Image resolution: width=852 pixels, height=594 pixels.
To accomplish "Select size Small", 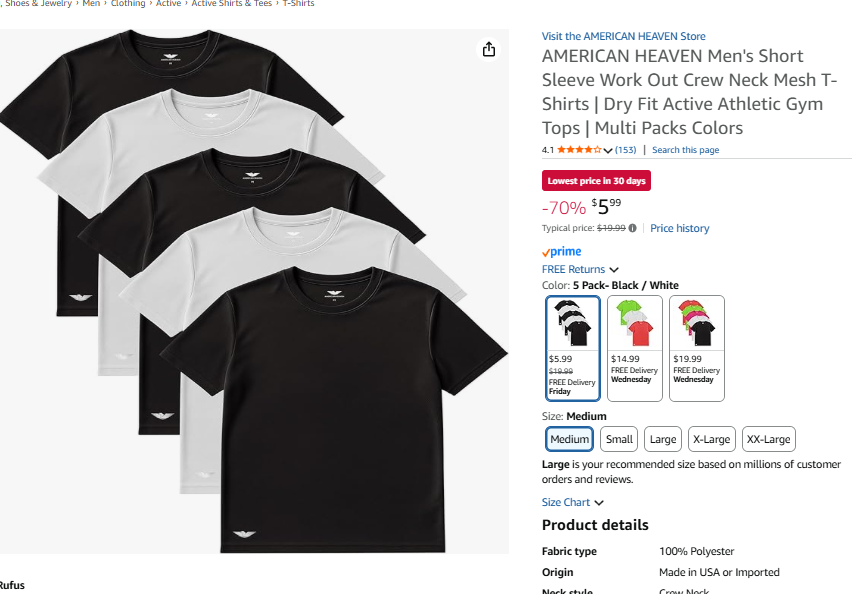I will pyautogui.click(x=619, y=439).
